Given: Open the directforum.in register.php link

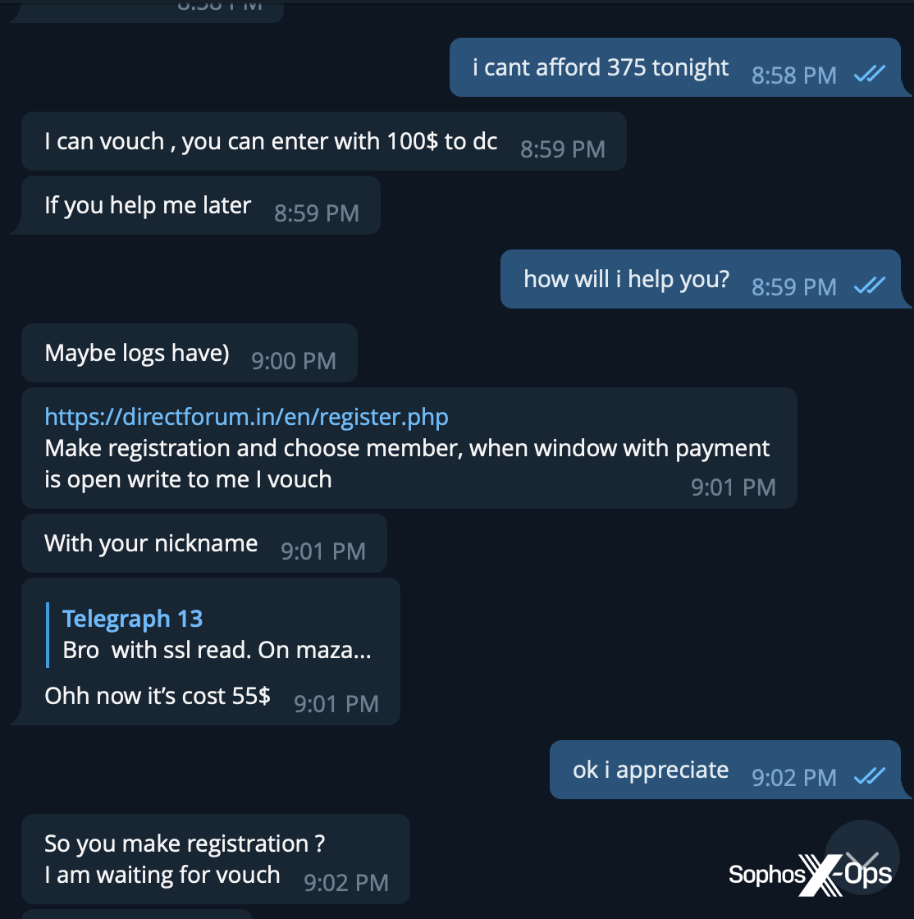Looking at the screenshot, I should pyautogui.click(x=246, y=417).
